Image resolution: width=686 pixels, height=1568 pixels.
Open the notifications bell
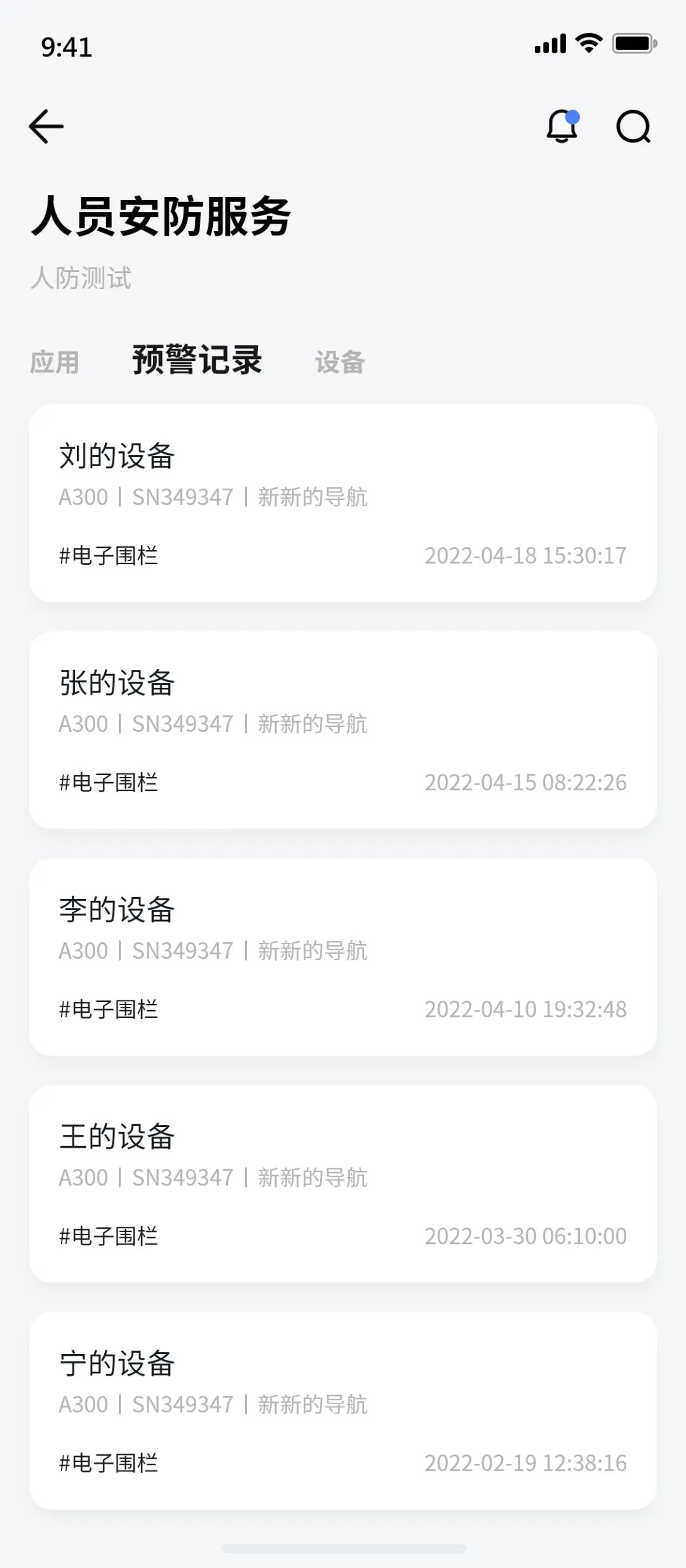562,126
